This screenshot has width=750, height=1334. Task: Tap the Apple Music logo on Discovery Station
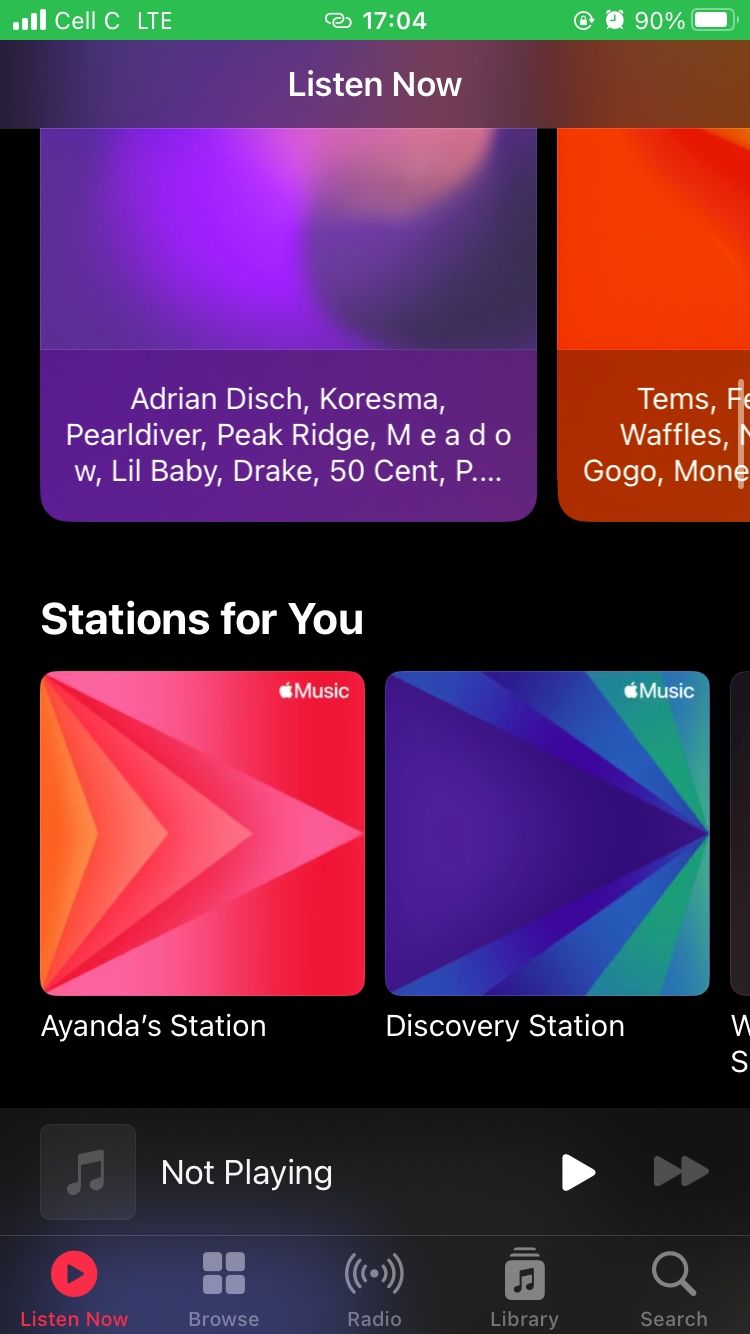(660, 690)
